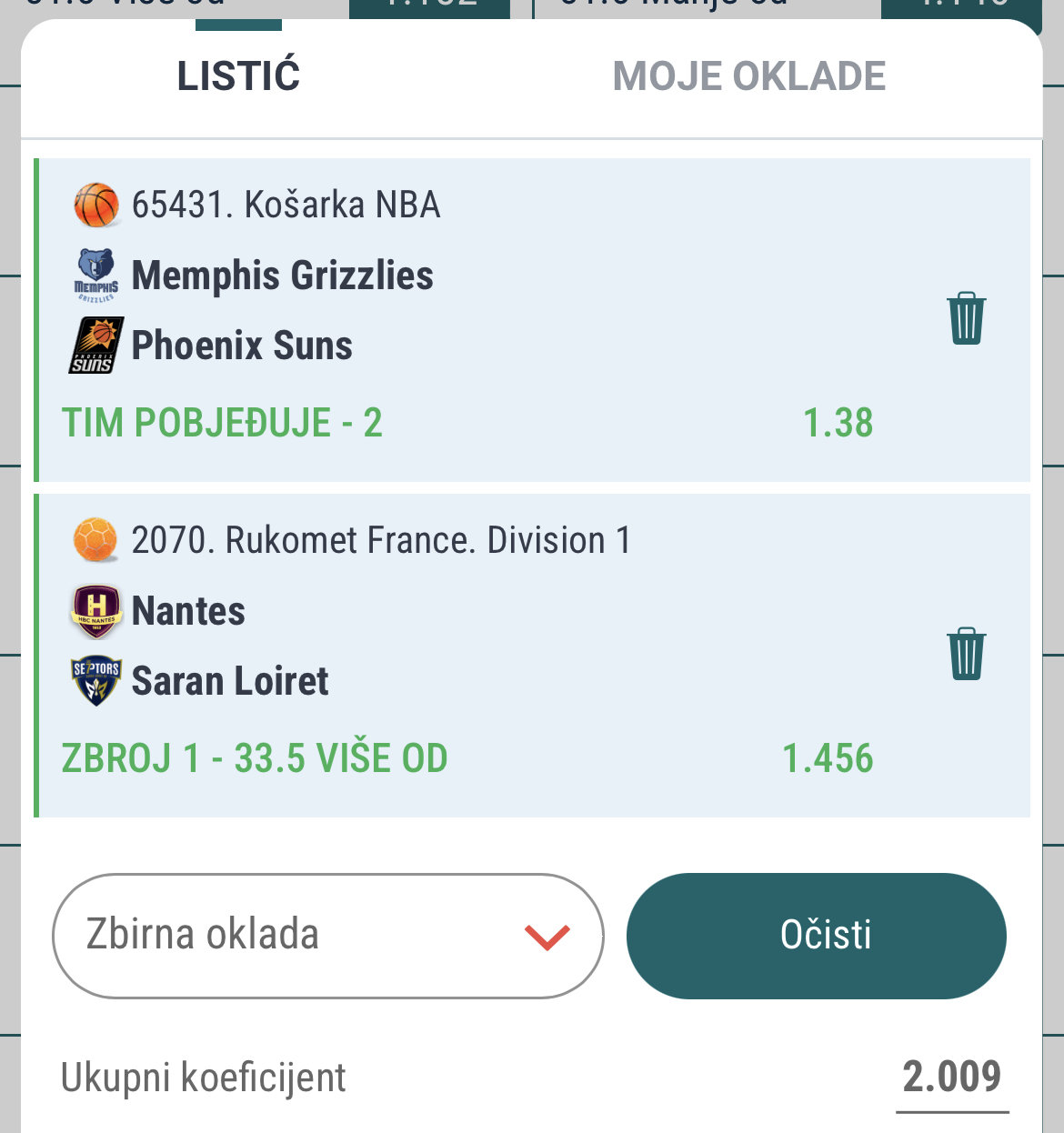
Task: Edit the Ukupni koeficijent value 2.009
Action: 951,1078
